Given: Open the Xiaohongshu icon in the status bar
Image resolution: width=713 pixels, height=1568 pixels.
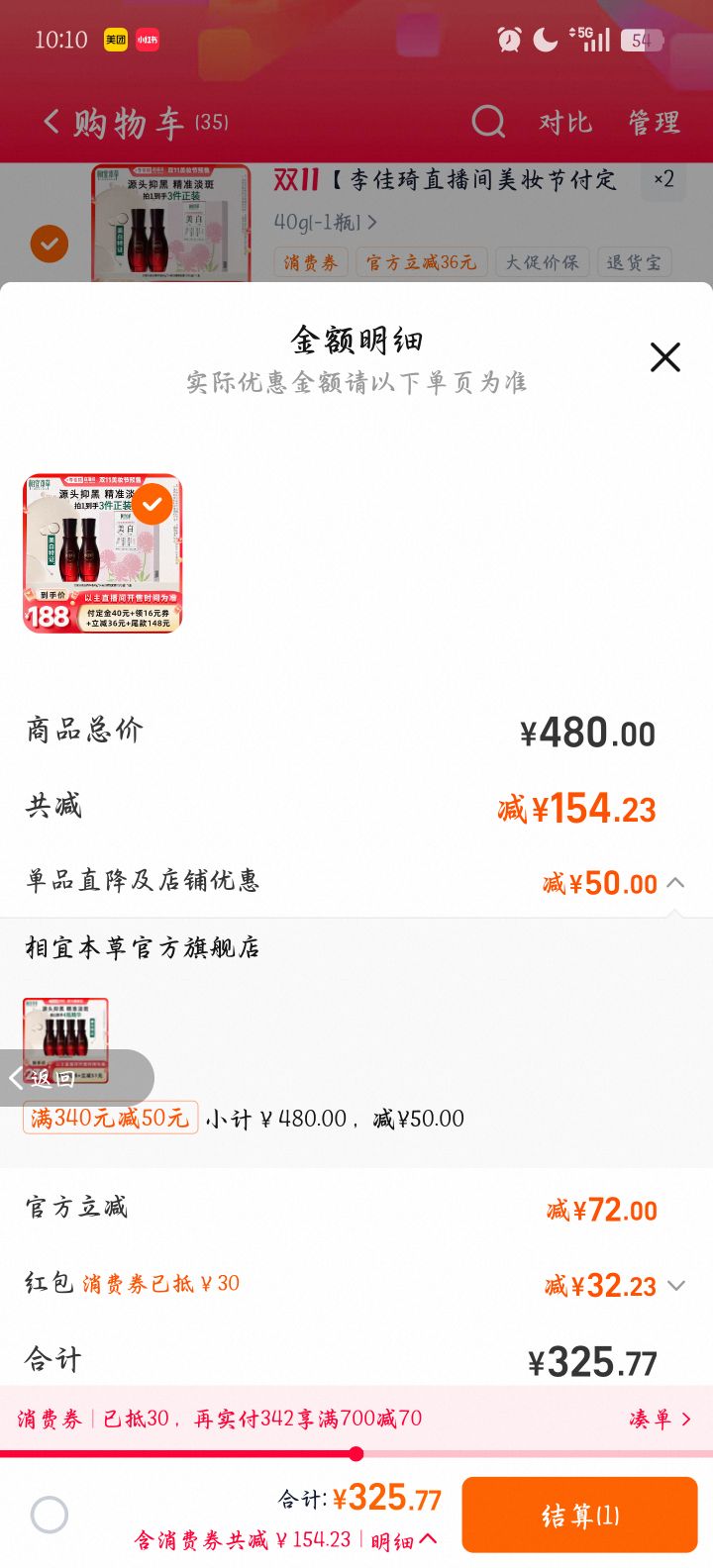Looking at the screenshot, I should point(147,40).
